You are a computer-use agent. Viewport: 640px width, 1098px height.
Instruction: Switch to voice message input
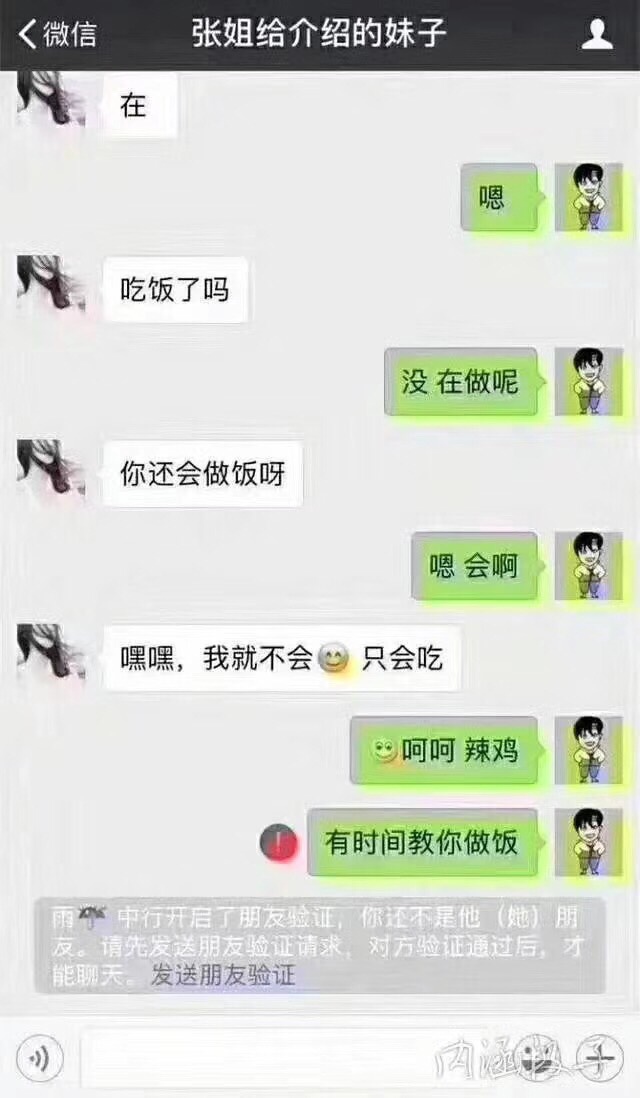click(39, 1057)
